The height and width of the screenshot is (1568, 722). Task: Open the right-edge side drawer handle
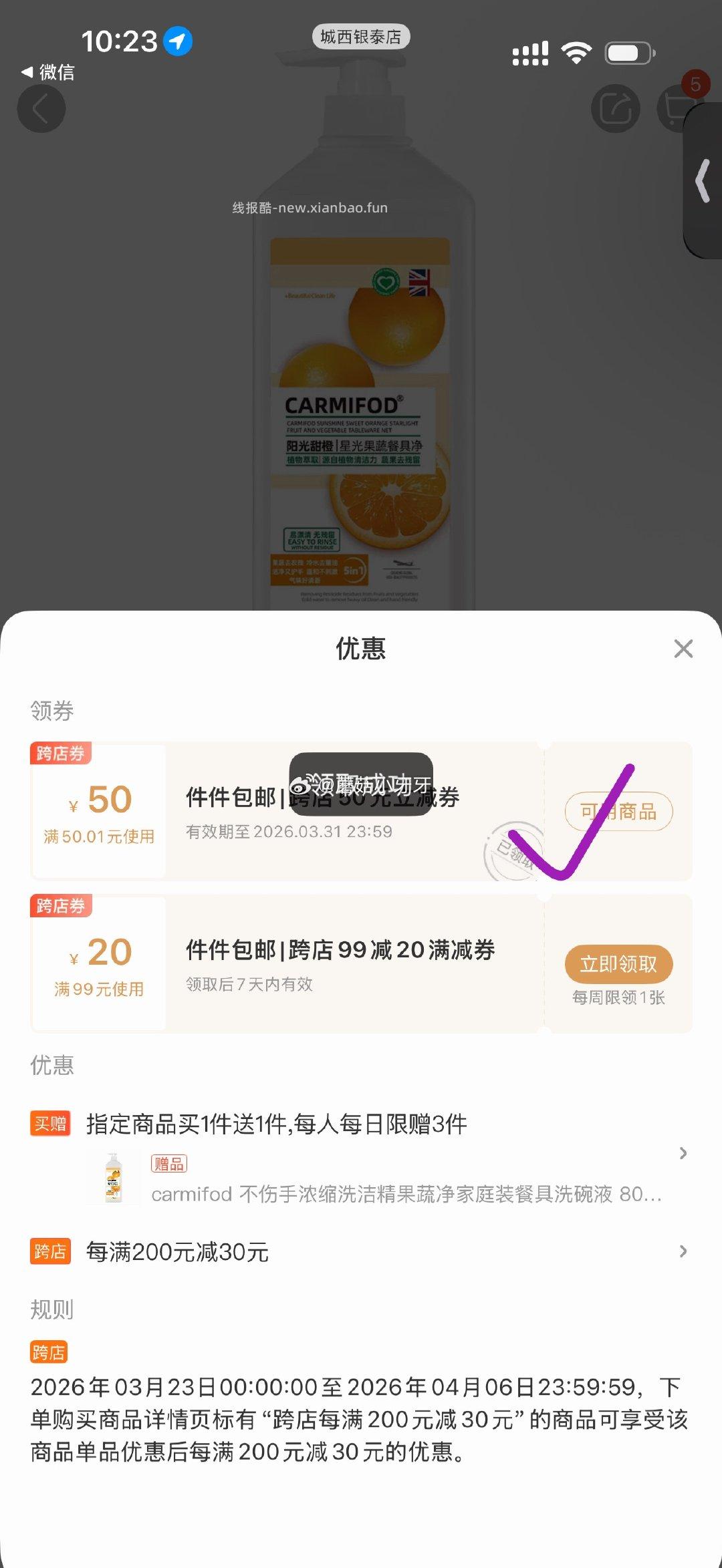click(x=702, y=182)
